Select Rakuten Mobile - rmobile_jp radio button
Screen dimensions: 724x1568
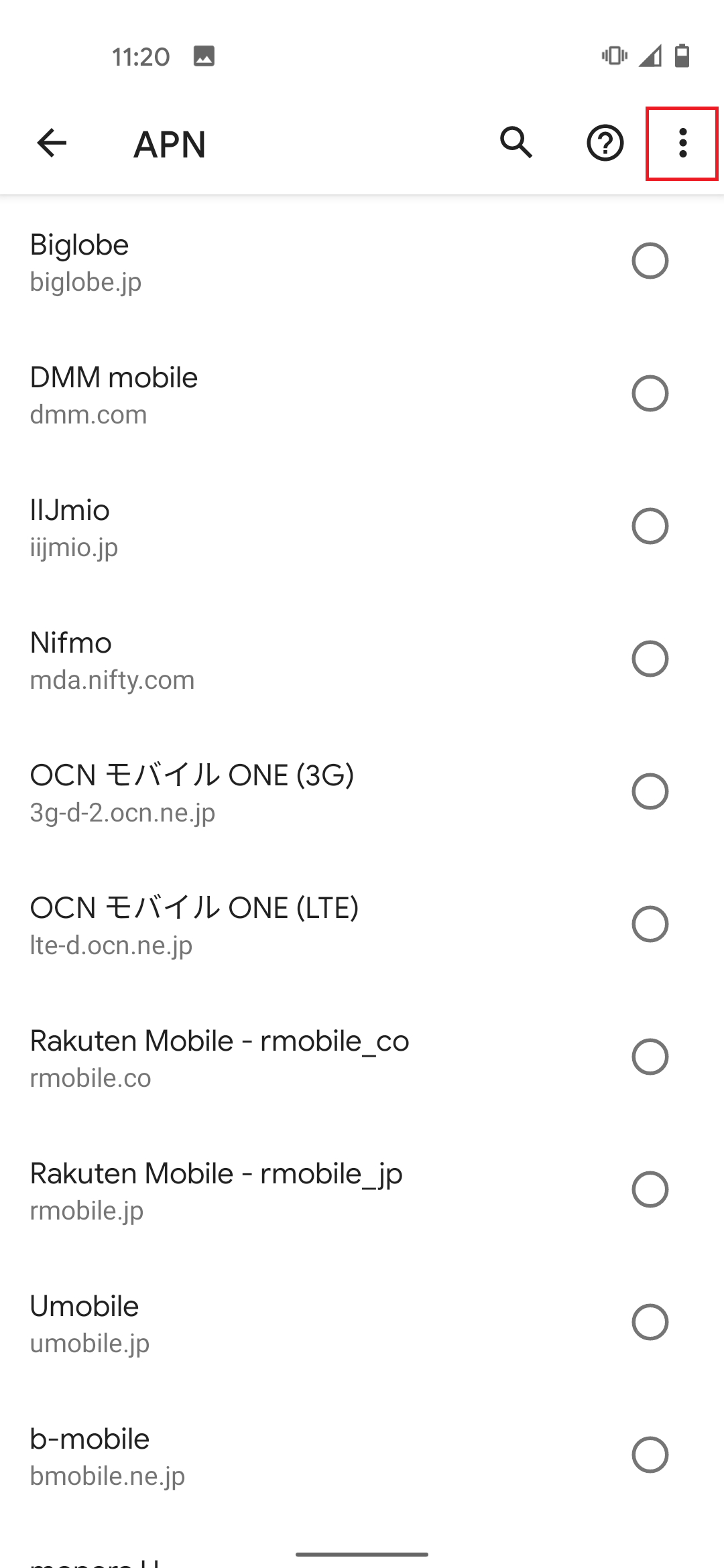coord(650,1189)
